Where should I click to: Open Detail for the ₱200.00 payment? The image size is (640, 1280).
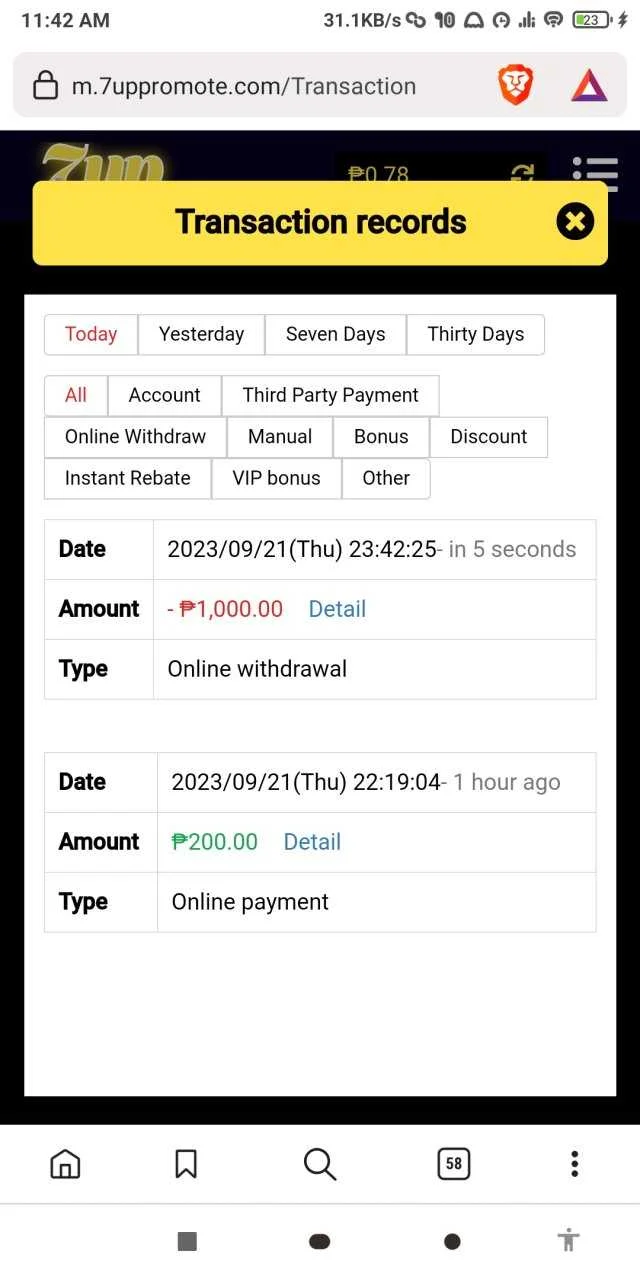click(312, 842)
